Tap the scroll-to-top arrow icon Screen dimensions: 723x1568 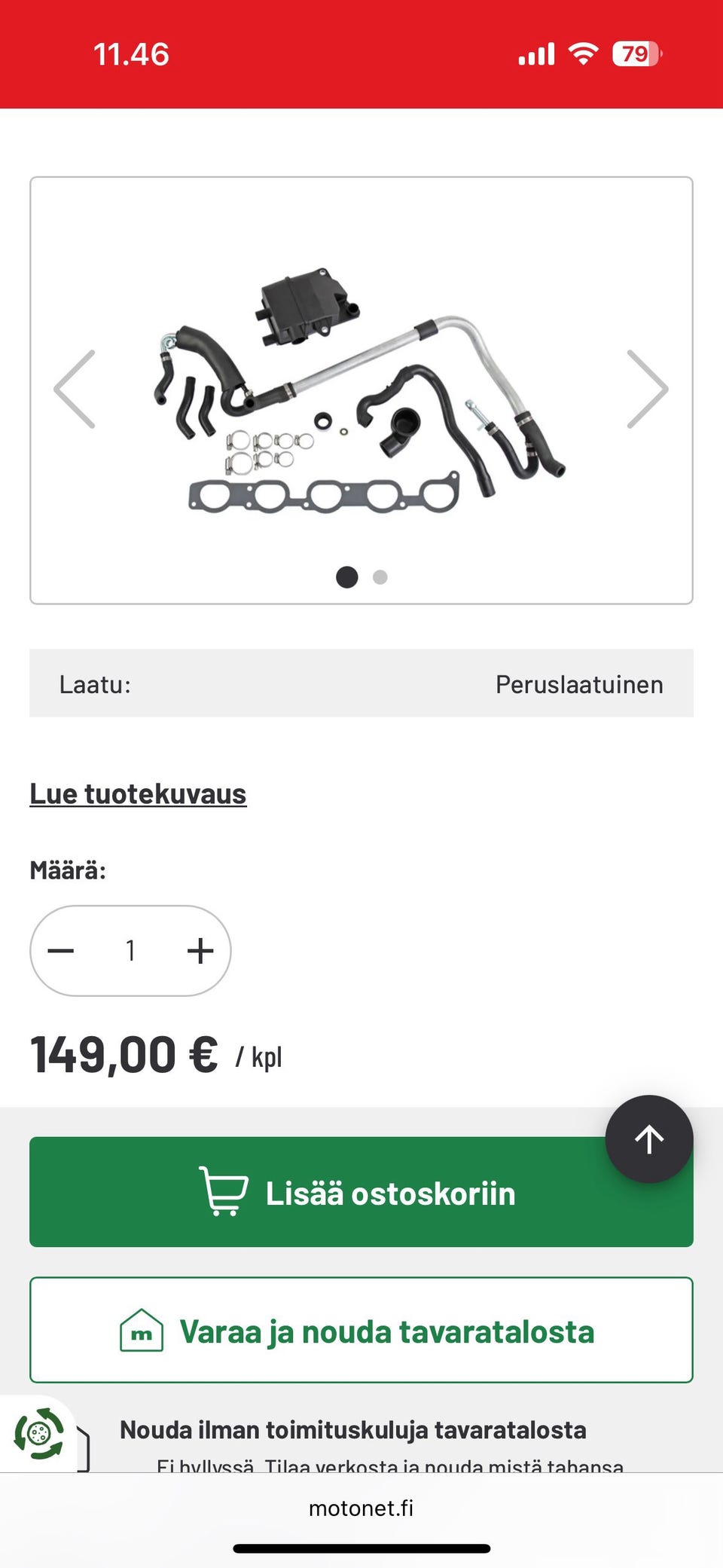(x=649, y=1139)
